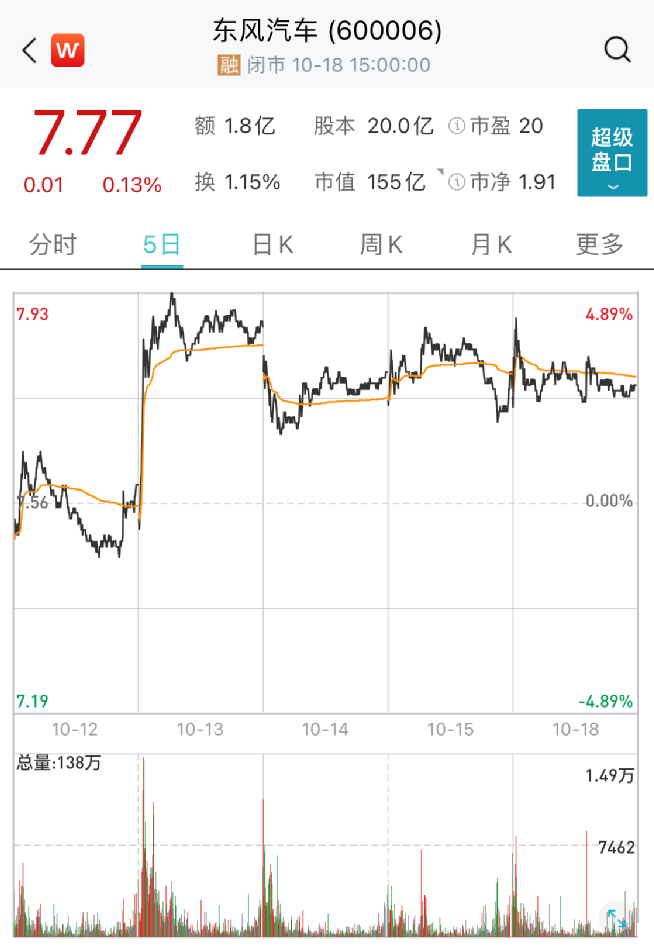Open the 更多 chart options
Viewport: 654px width, 952px height.
(600, 244)
